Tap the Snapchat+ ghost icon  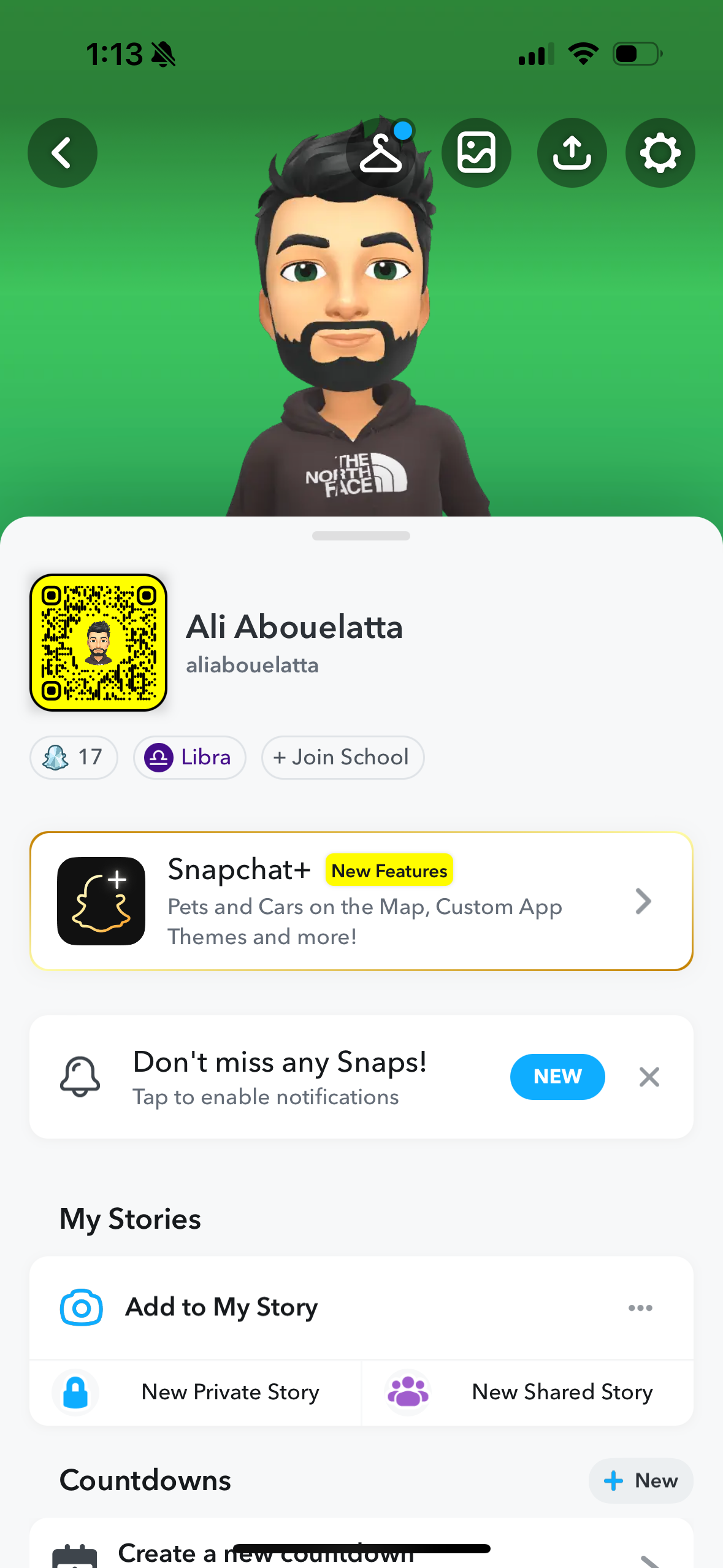(x=101, y=900)
